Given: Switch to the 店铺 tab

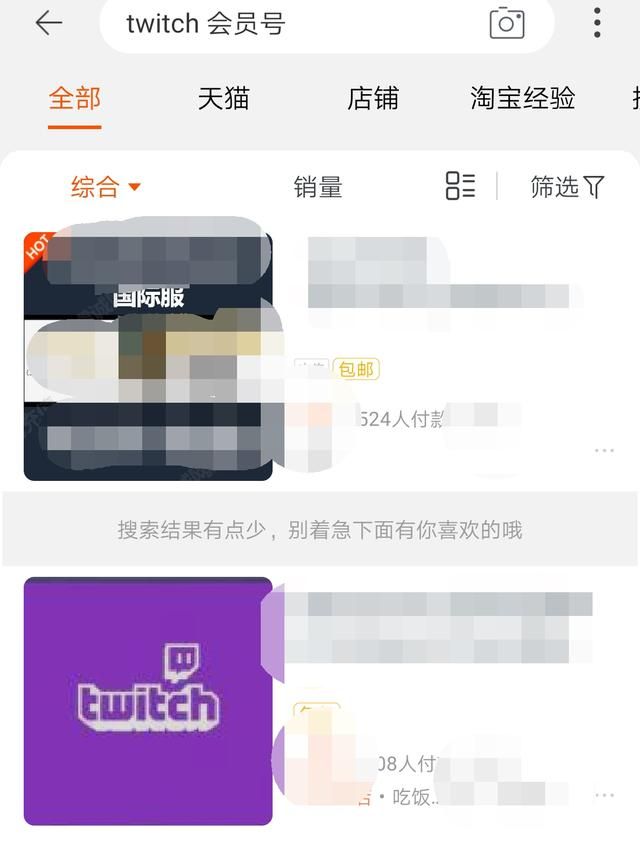Looking at the screenshot, I should 373,98.
